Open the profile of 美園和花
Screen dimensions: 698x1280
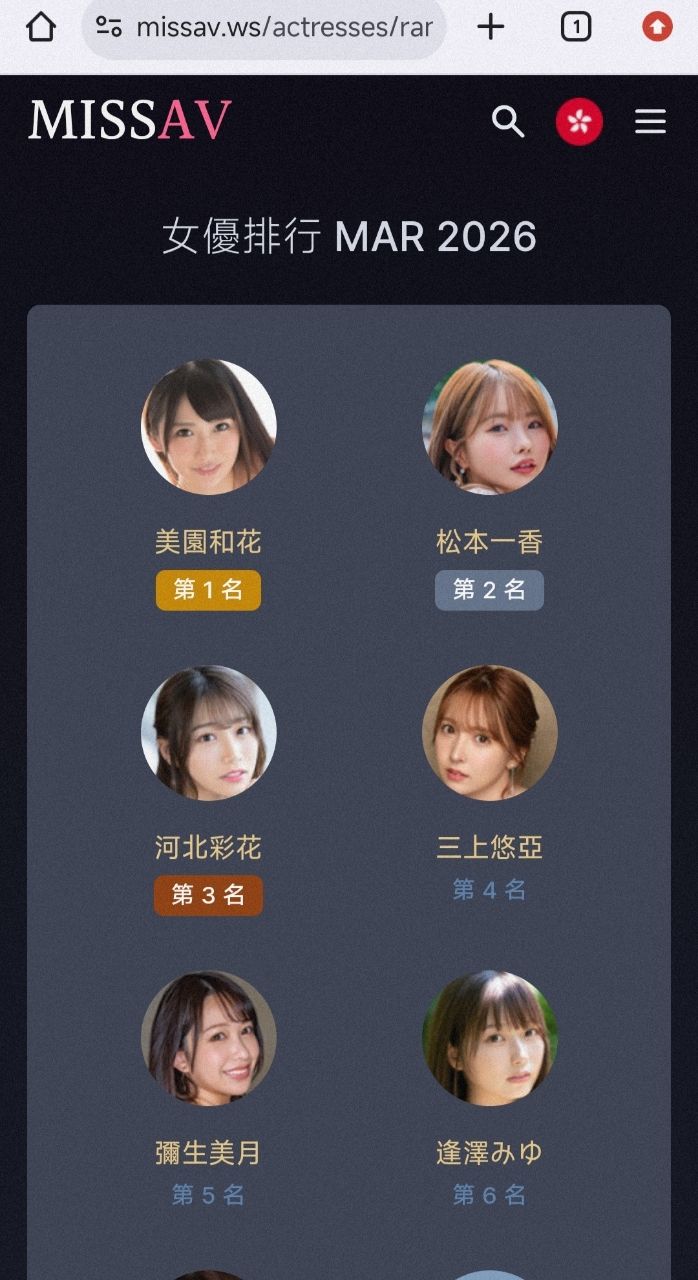pyautogui.click(x=208, y=428)
